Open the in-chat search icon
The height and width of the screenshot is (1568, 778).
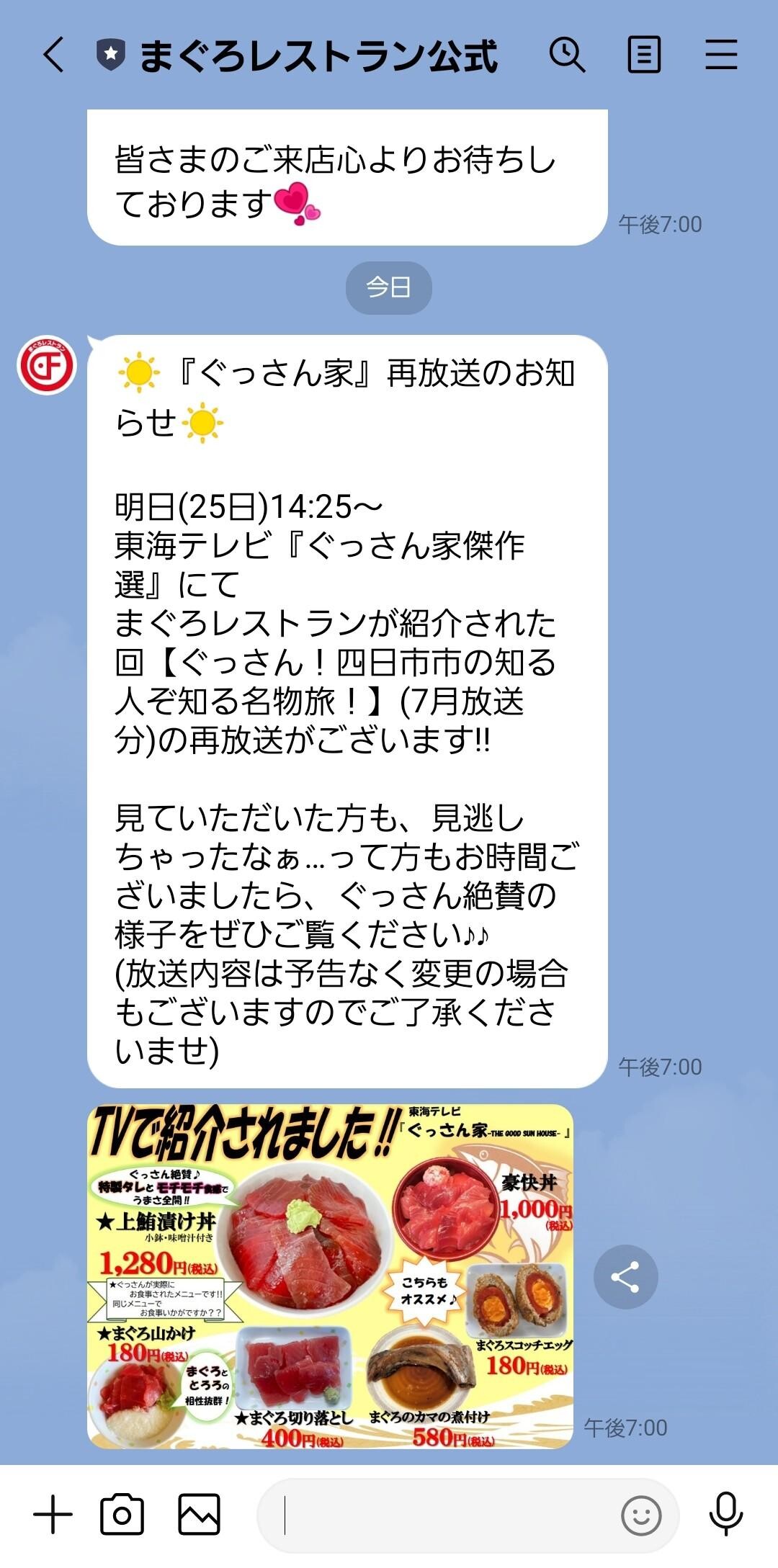pos(568,55)
